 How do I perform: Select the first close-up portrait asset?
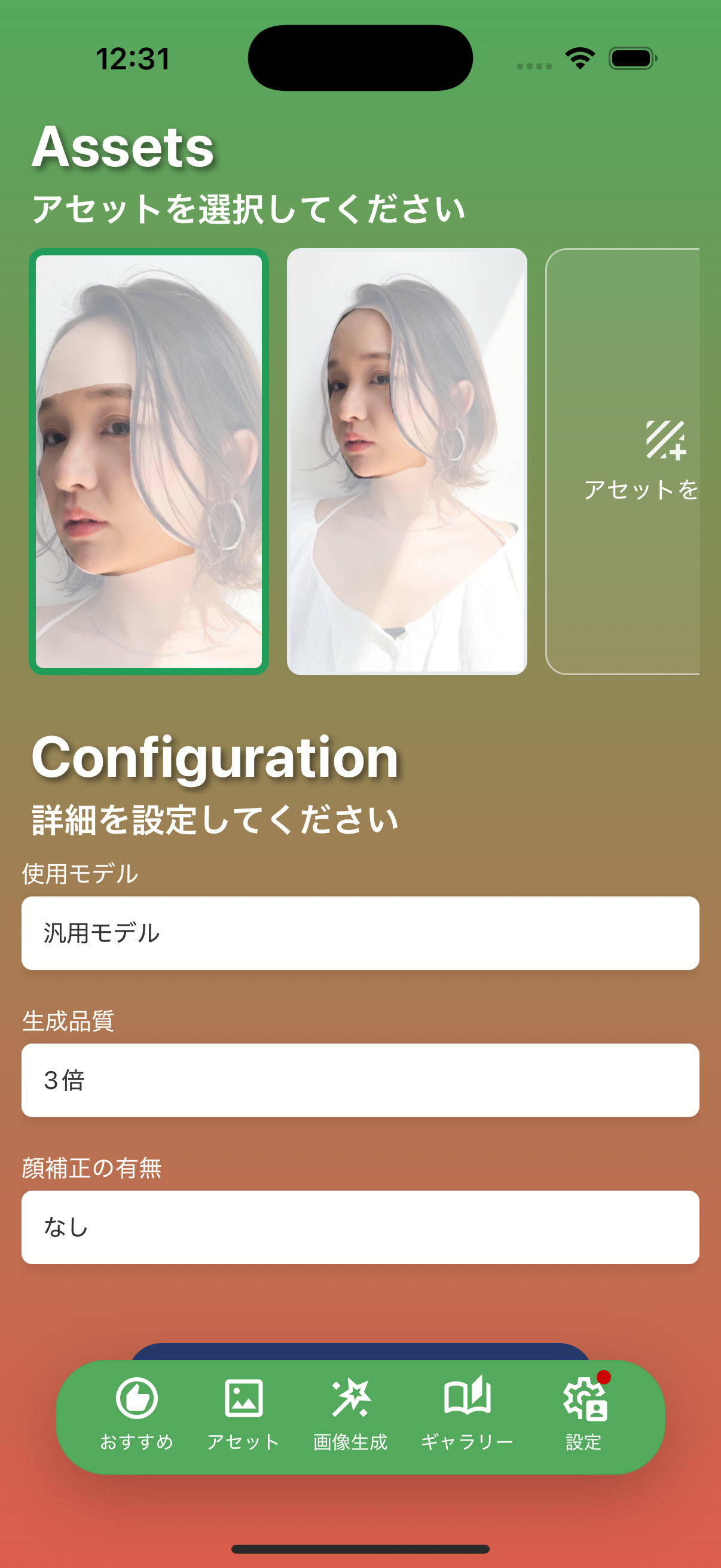click(148, 461)
